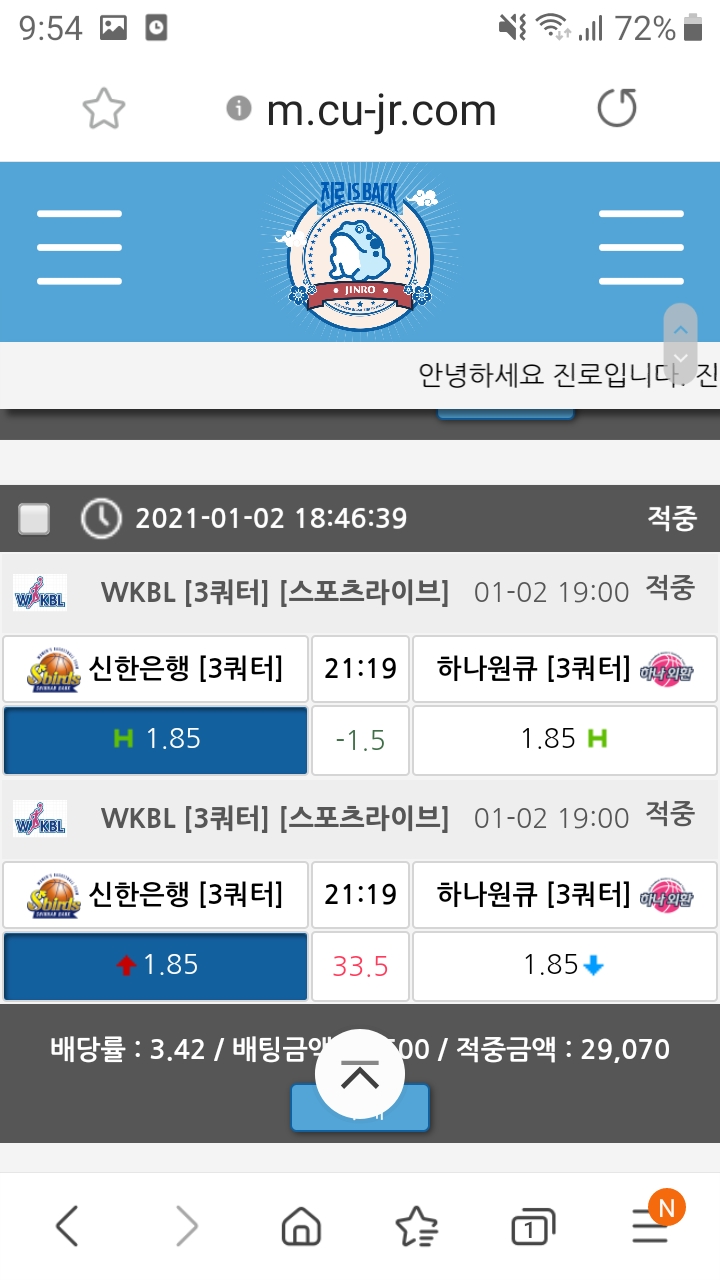Open the browser bookmarks list

tap(416, 1225)
